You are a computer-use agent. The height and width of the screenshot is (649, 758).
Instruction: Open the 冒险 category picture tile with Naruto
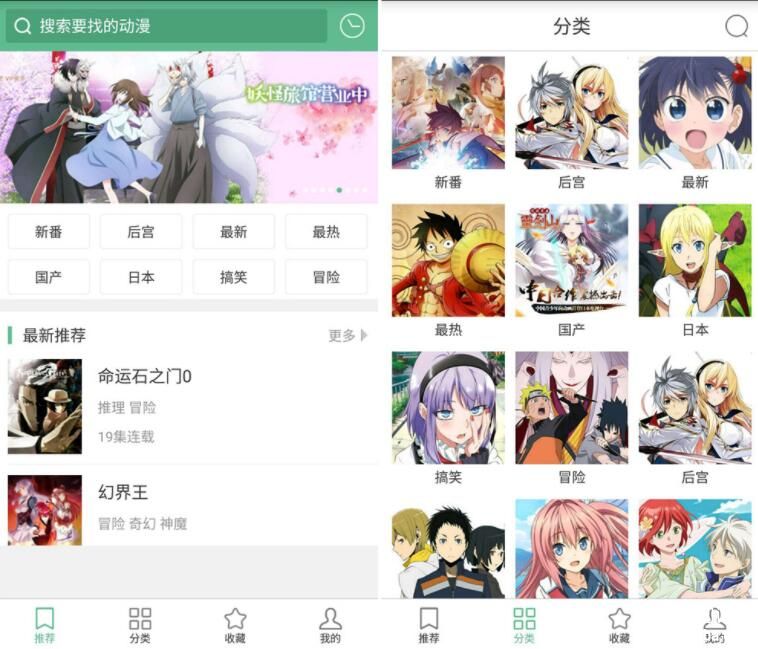click(x=571, y=407)
